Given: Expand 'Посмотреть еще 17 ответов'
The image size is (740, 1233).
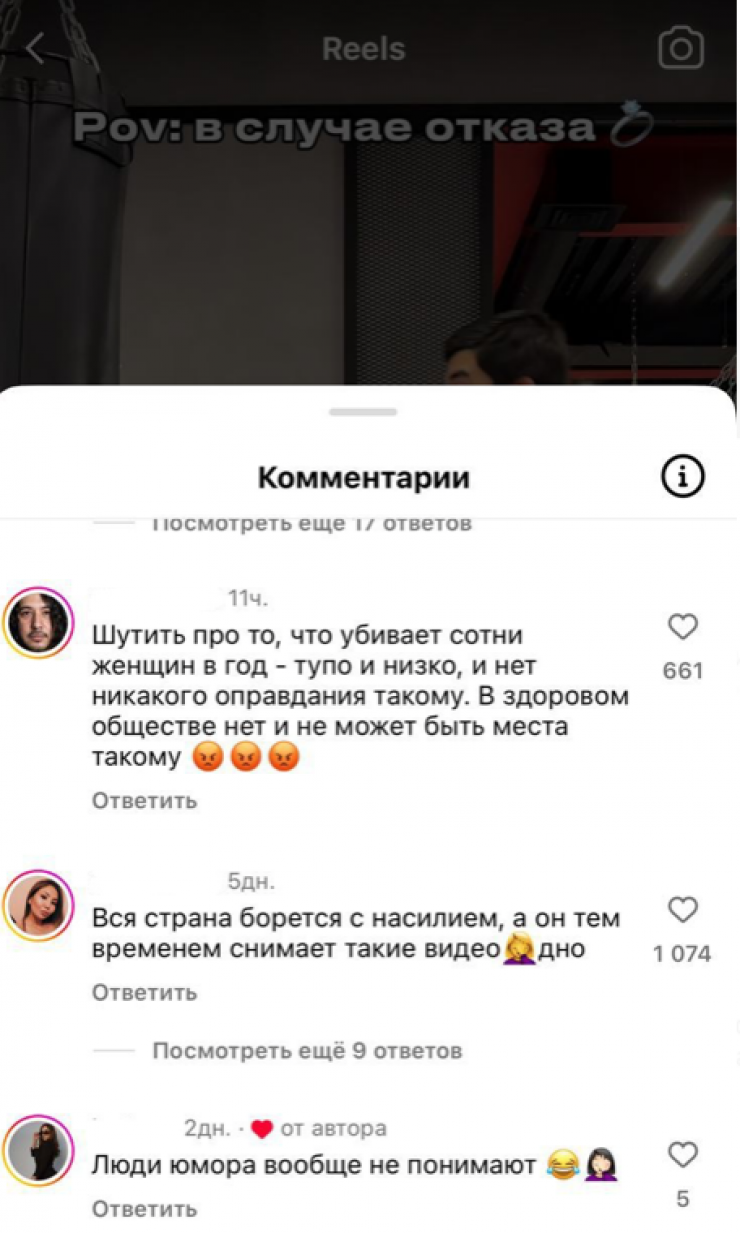Looking at the screenshot, I should coord(310,523).
